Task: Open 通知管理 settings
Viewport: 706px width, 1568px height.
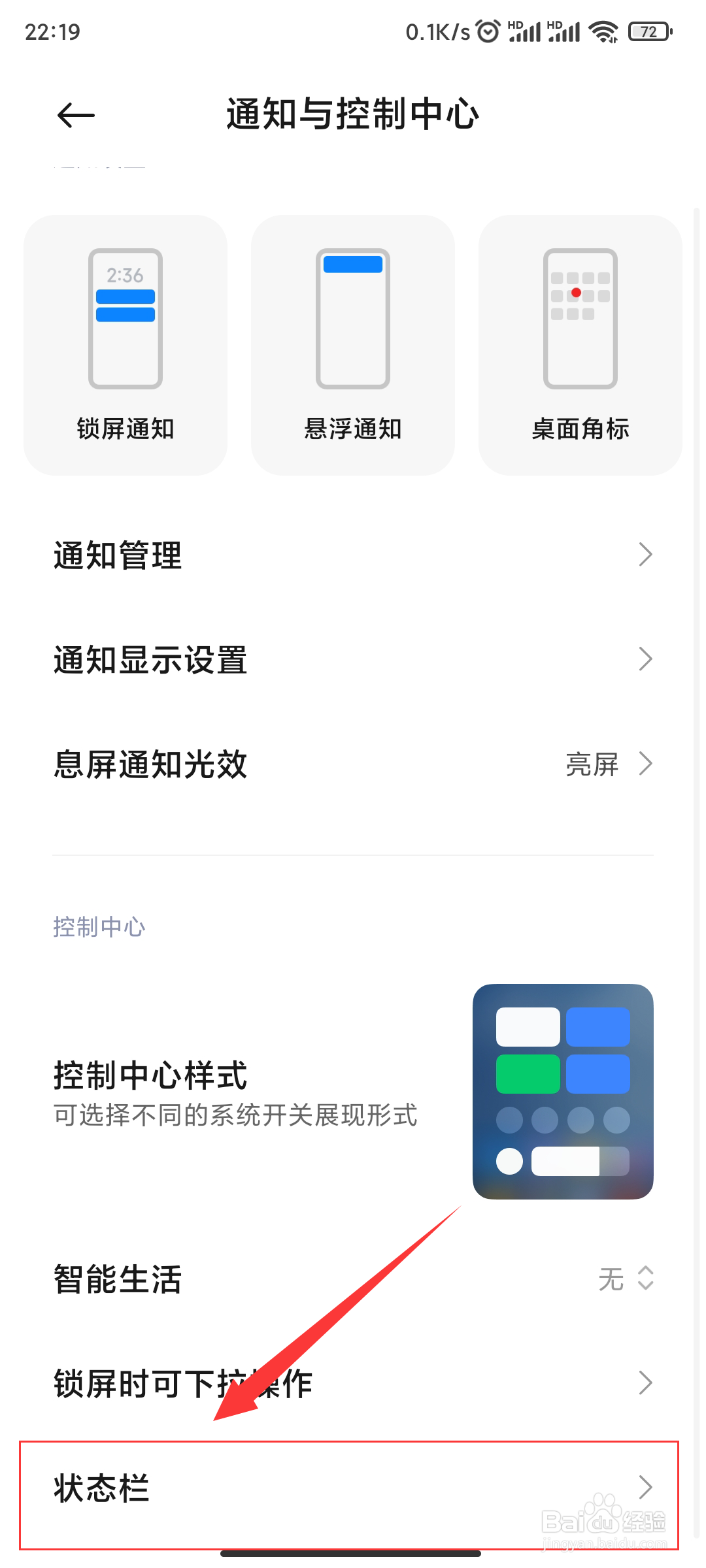Action: coord(353,555)
